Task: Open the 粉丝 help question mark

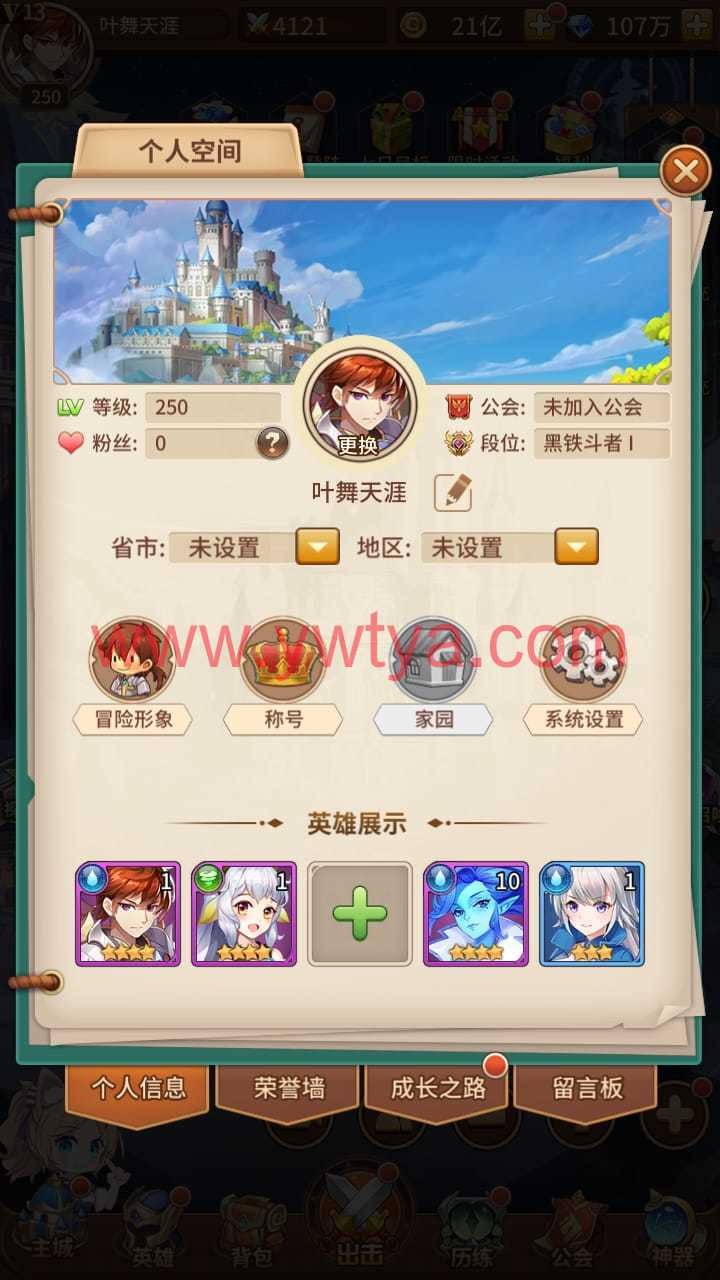Action: [272, 442]
